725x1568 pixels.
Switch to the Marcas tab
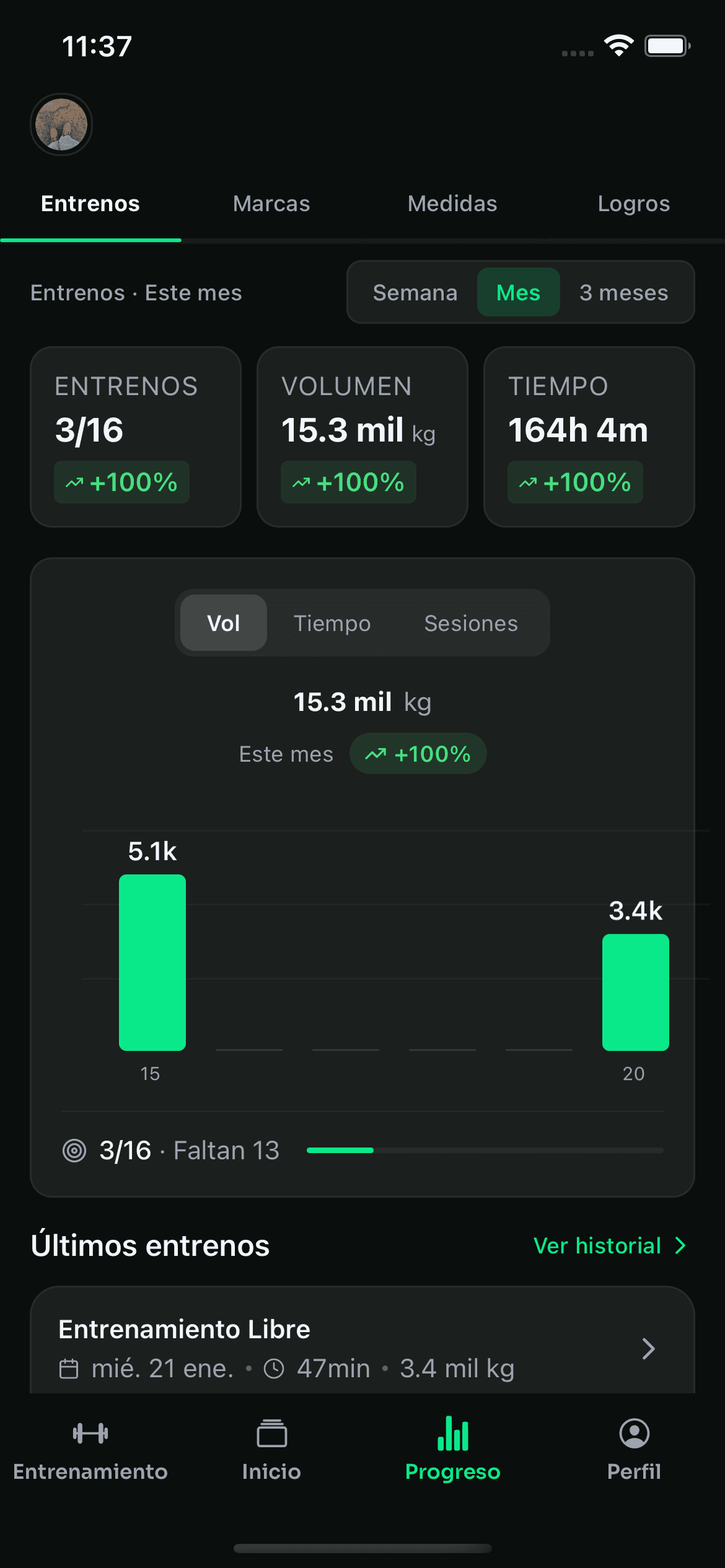(x=271, y=203)
